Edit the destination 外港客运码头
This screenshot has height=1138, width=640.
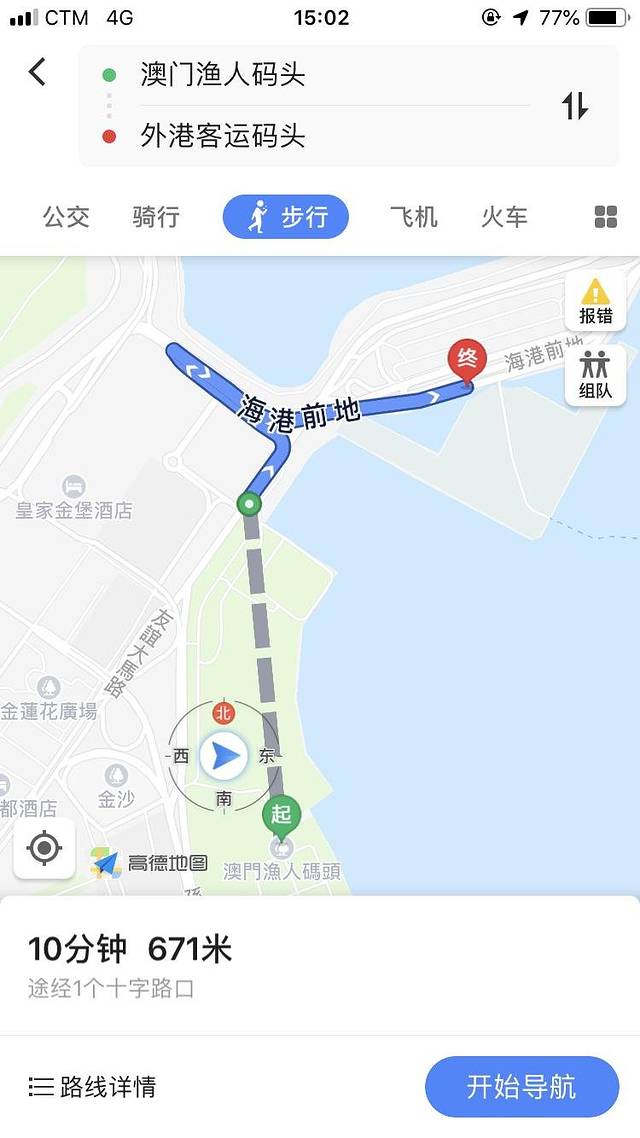[x=224, y=136]
